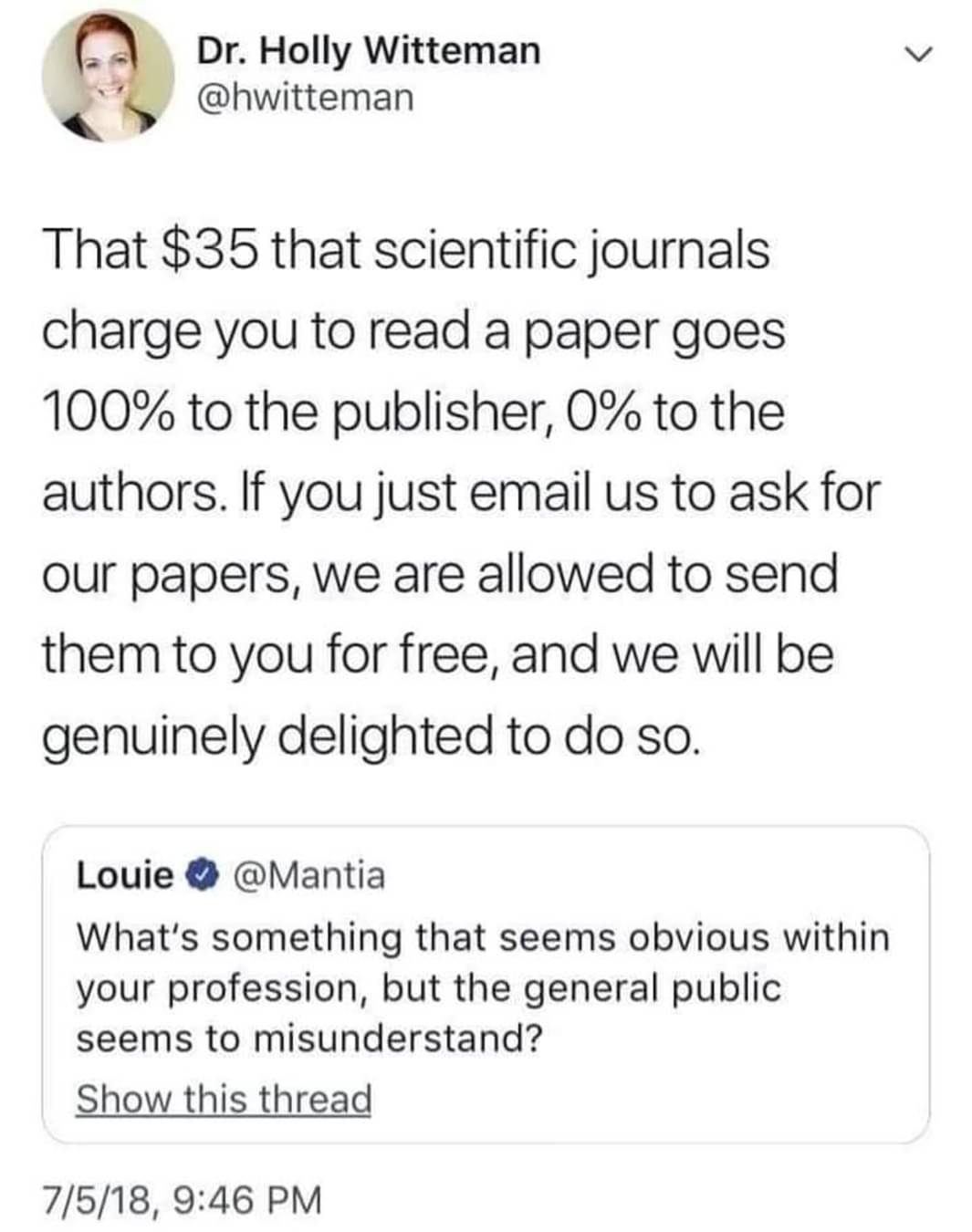This screenshot has width=972, height=1232.
Task: Open the @hwitteman profile
Action: coord(305,97)
